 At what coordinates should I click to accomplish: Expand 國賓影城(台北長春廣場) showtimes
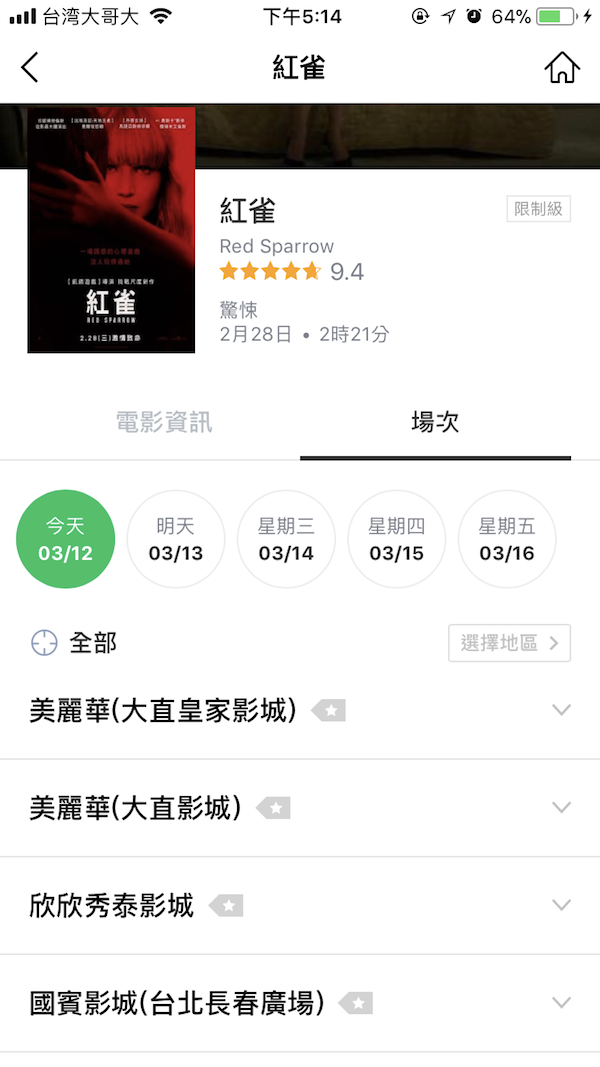[x=561, y=1002]
